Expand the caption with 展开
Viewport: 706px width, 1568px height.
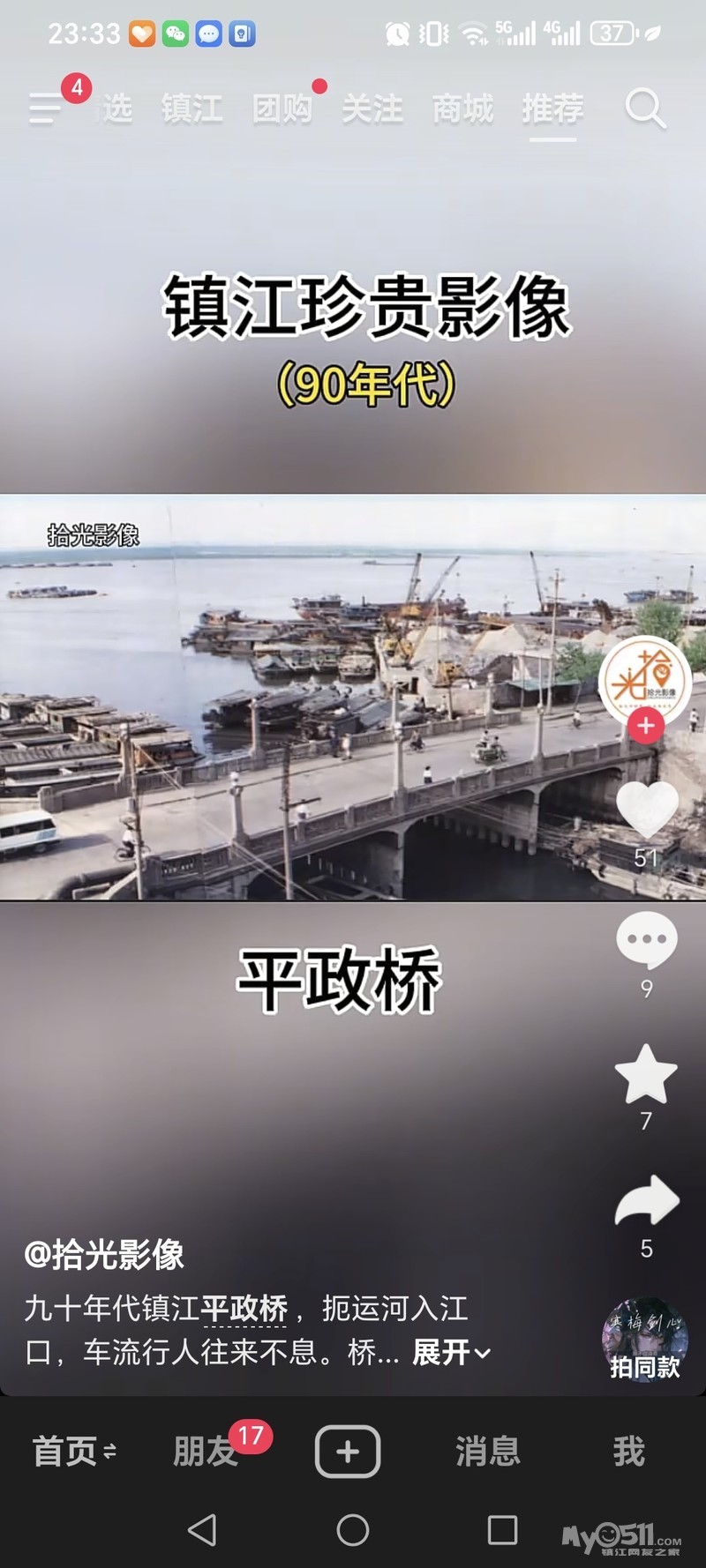(x=451, y=1352)
